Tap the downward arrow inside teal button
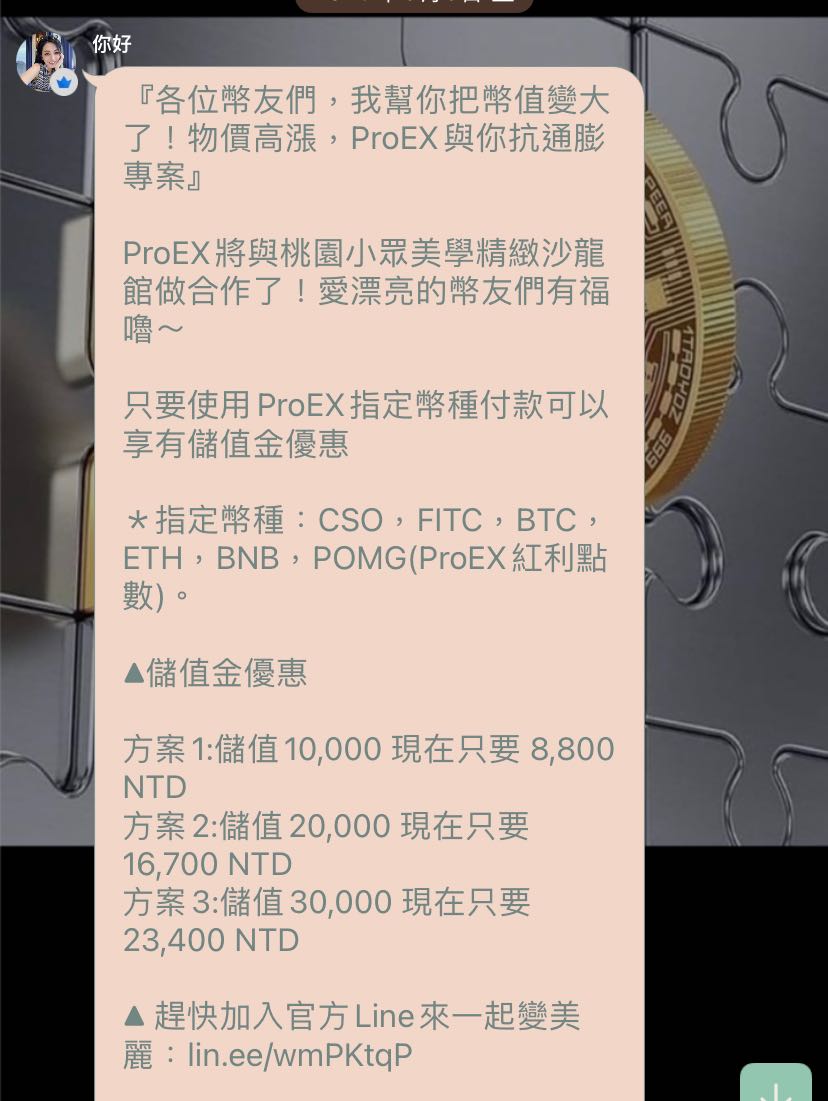 776,1092
